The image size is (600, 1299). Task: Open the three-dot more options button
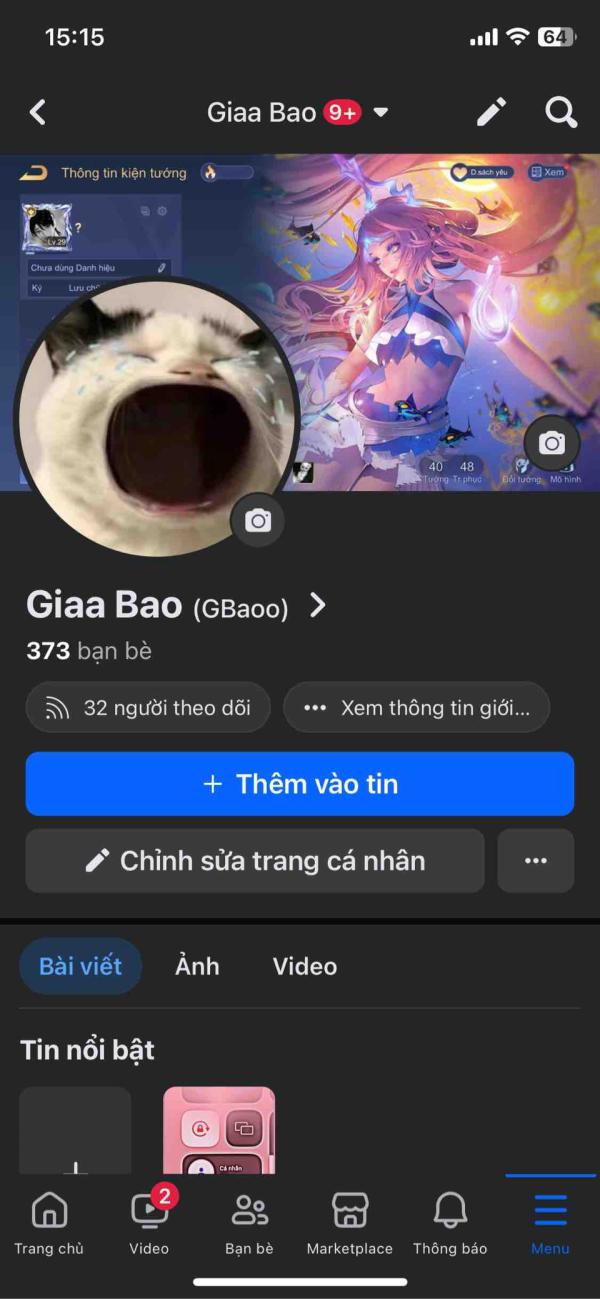536,861
